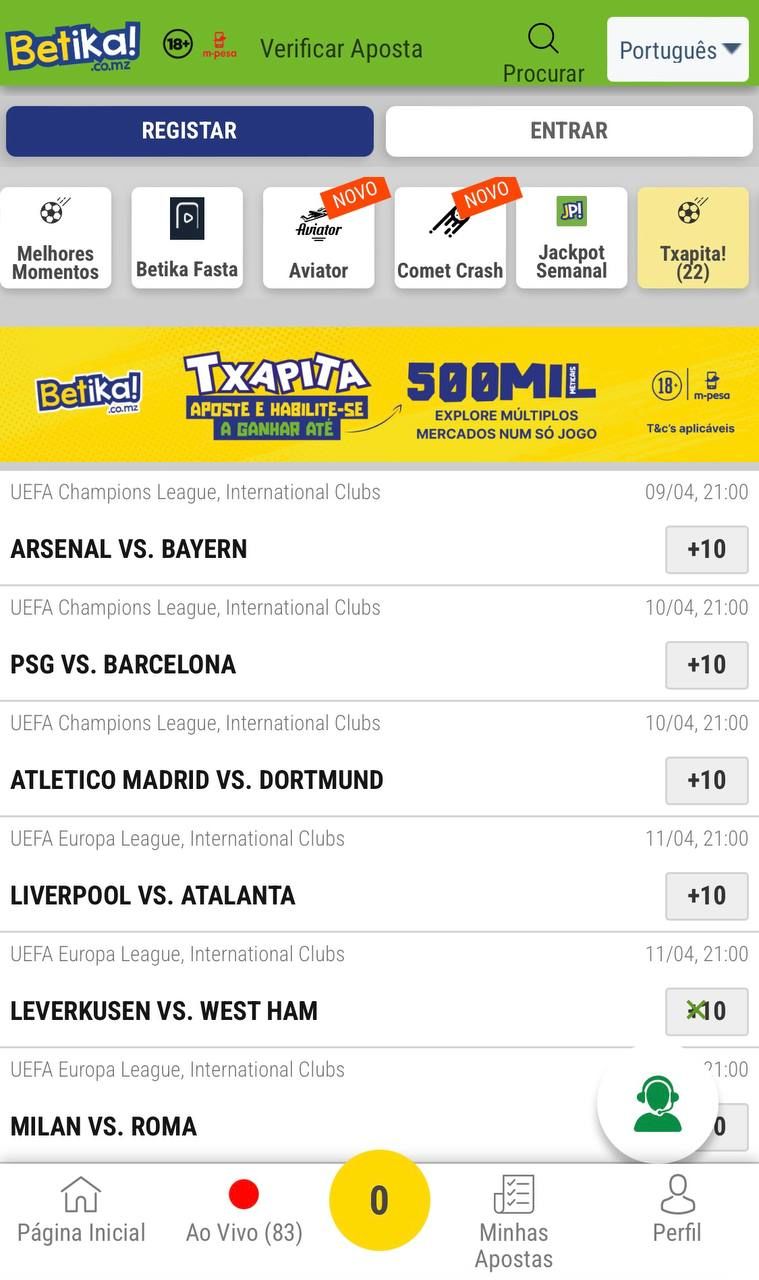Tap the REGISTAR button
The width and height of the screenshot is (759, 1280).
(189, 131)
